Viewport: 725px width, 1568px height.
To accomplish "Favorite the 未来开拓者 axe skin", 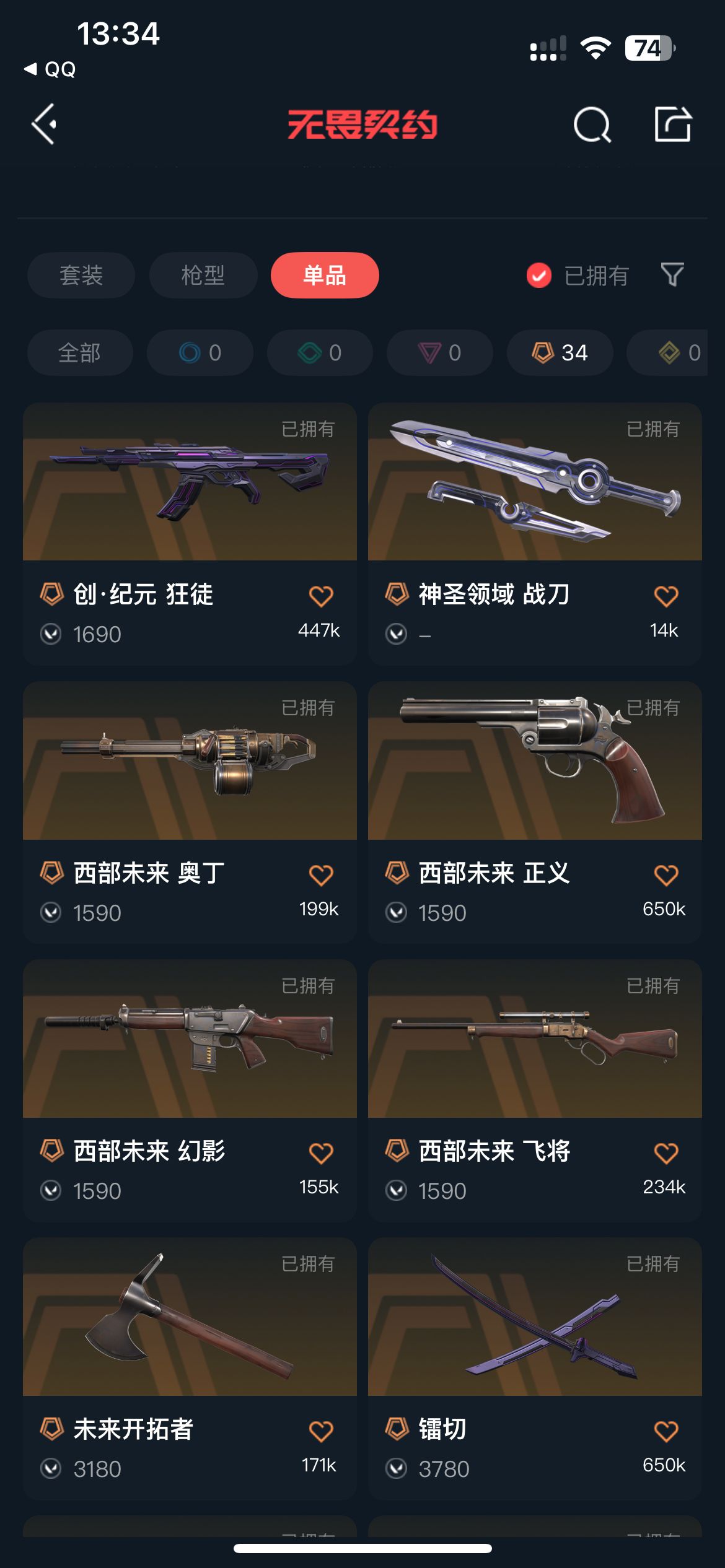I will coord(321,1431).
